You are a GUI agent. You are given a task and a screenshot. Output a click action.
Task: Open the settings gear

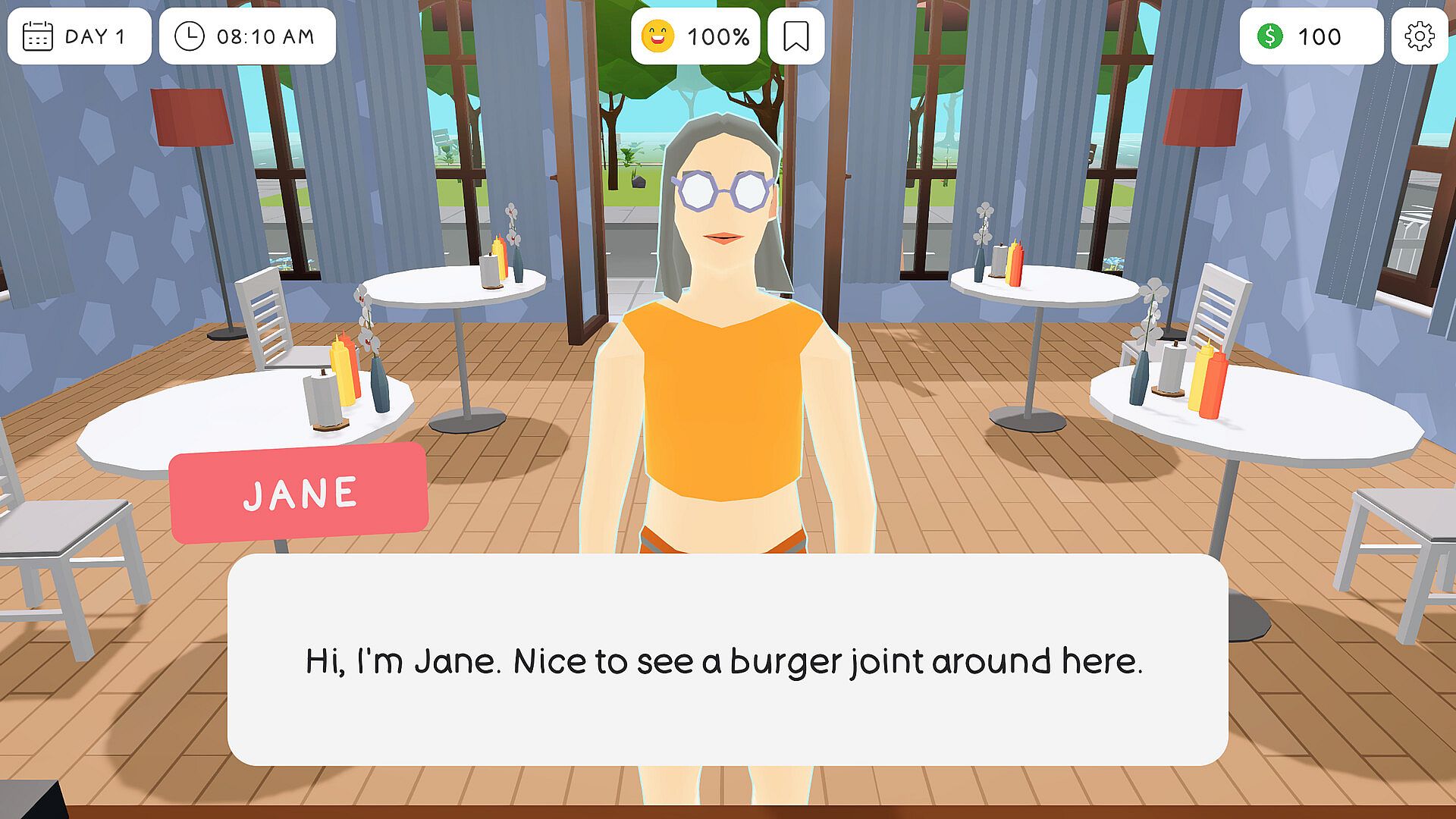[1419, 36]
